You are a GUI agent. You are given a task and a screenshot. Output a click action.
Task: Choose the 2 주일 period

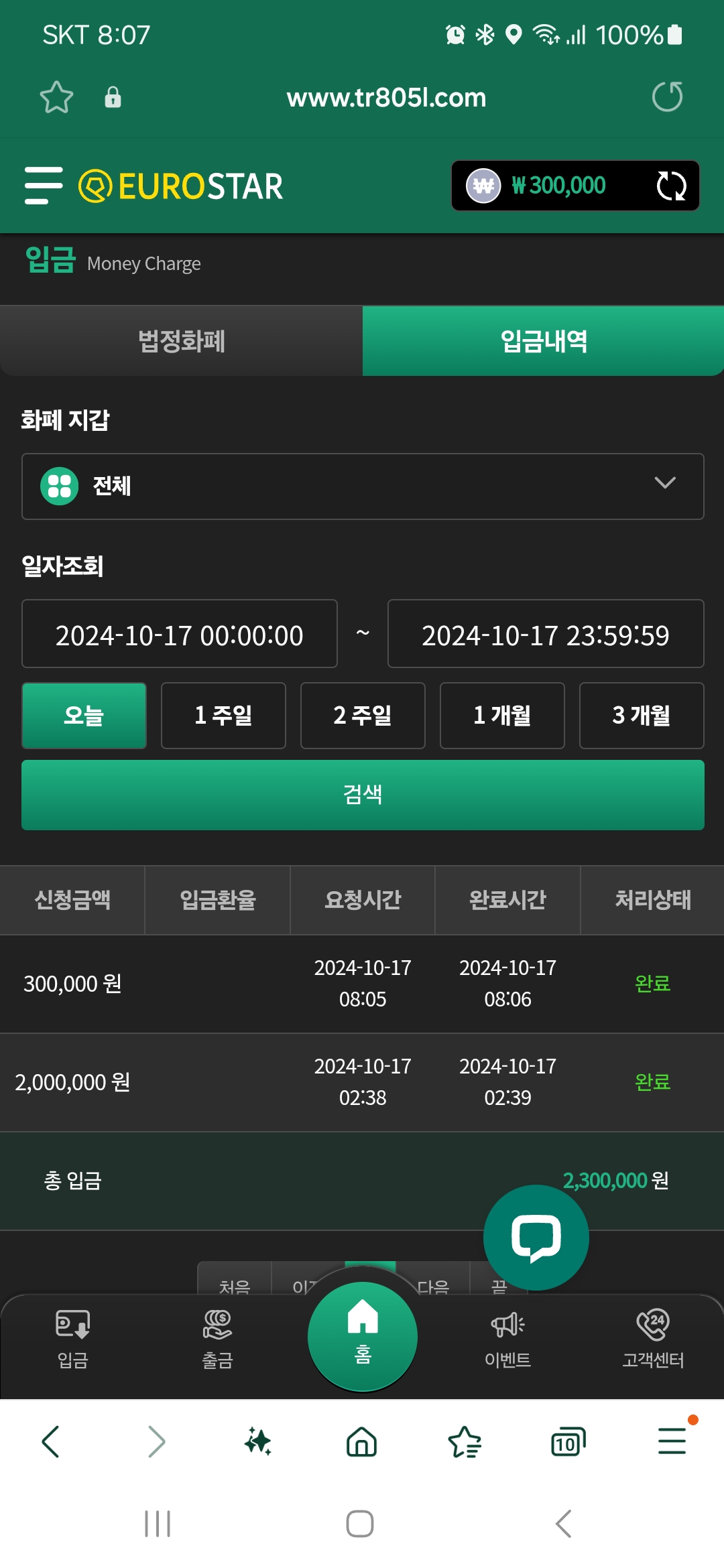click(363, 716)
